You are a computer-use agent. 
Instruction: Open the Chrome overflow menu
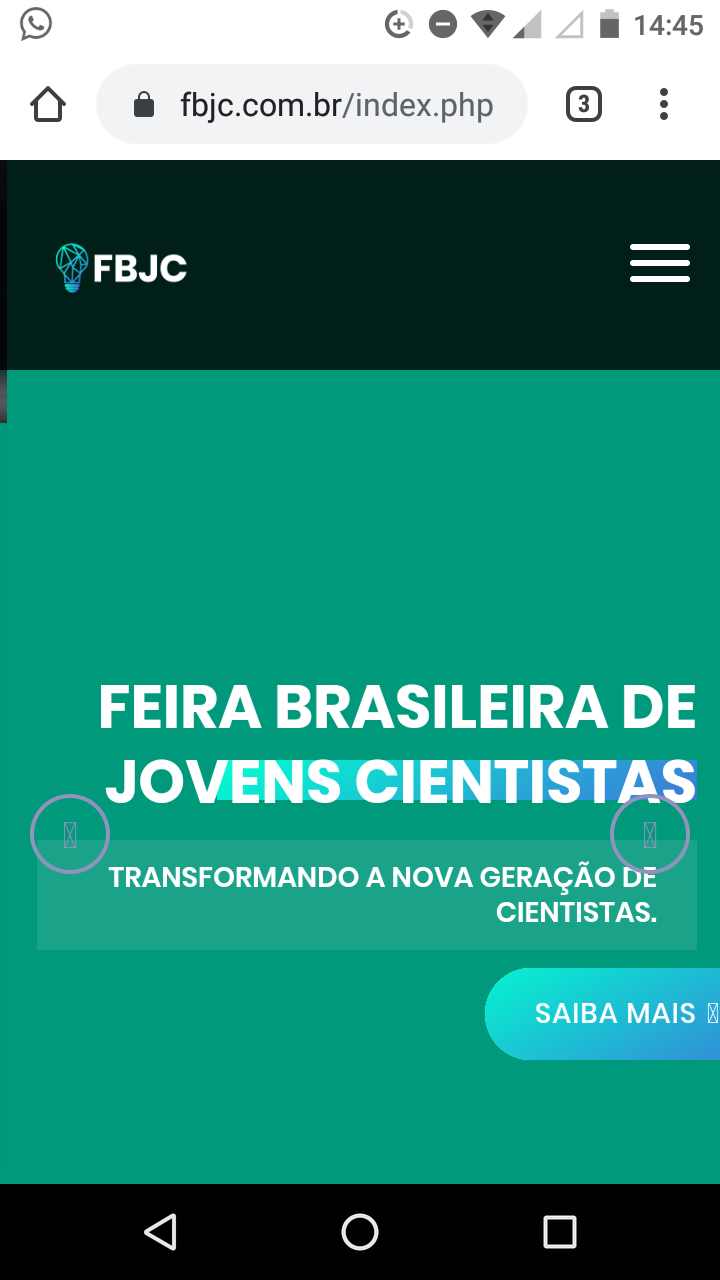(664, 104)
